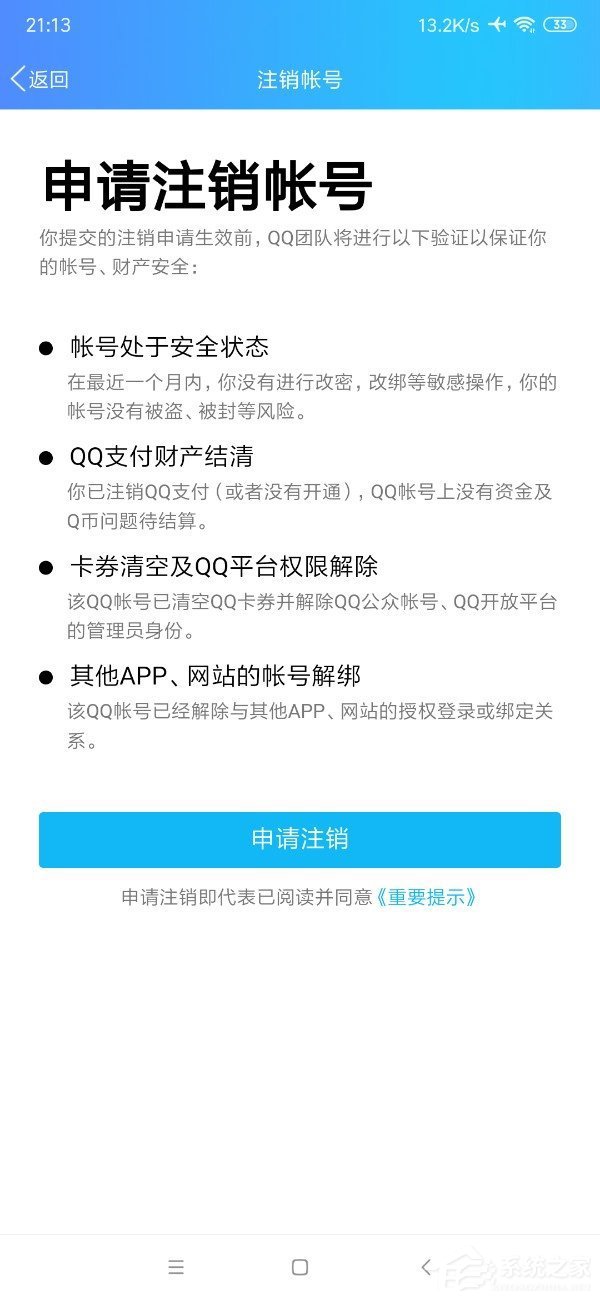This screenshot has width=600, height=1300.
Task: Go back using the 返回 button
Action: point(40,80)
